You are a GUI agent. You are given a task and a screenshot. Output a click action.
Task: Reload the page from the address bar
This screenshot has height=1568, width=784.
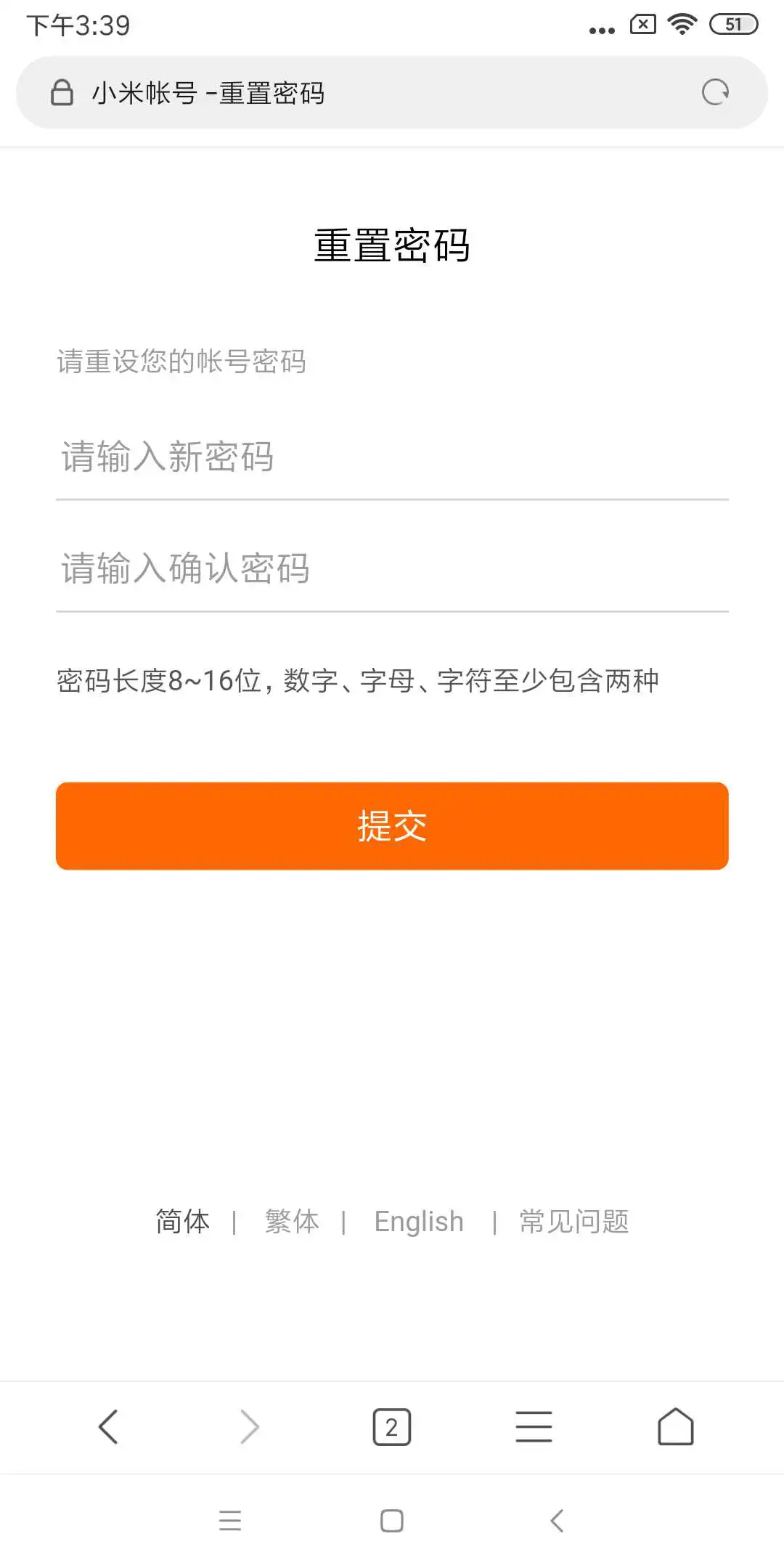tap(715, 92)
